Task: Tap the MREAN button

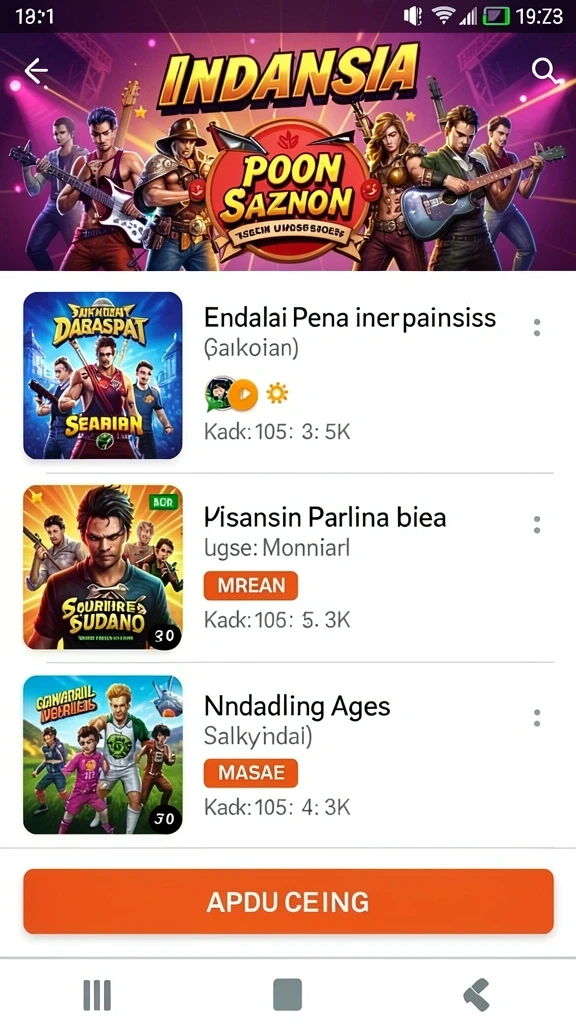Action: pyautogui.click(x=251, y=585)
